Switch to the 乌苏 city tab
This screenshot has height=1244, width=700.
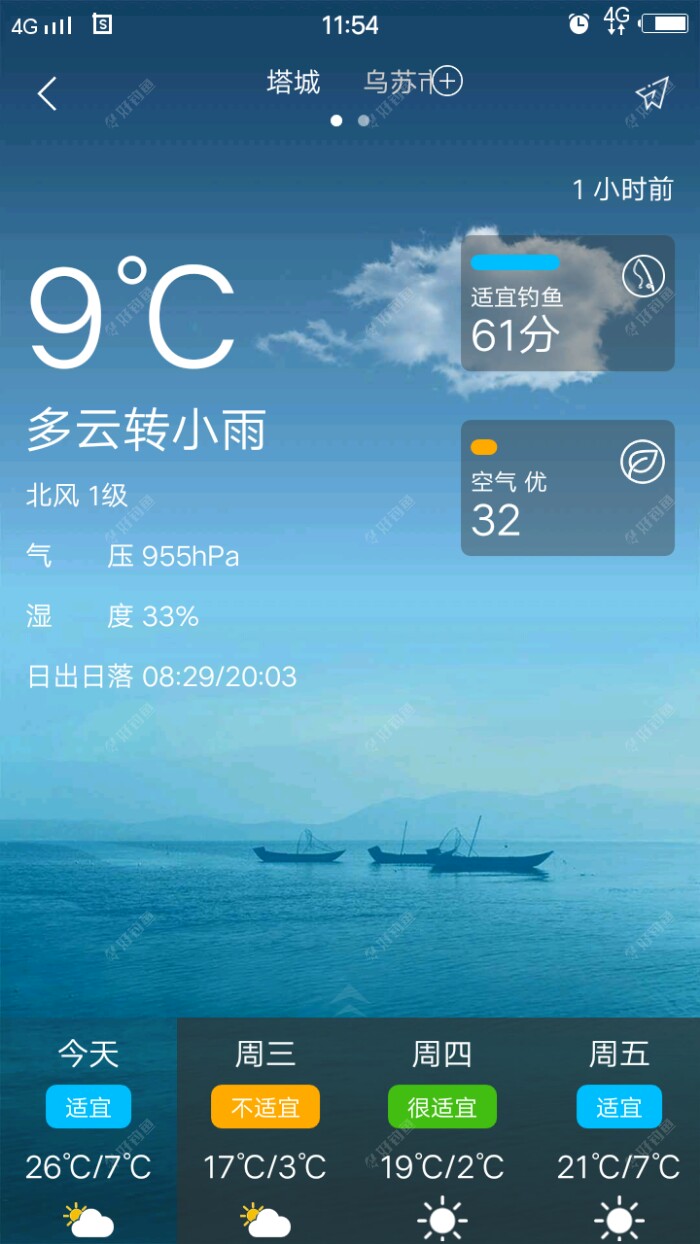point(393,82)
